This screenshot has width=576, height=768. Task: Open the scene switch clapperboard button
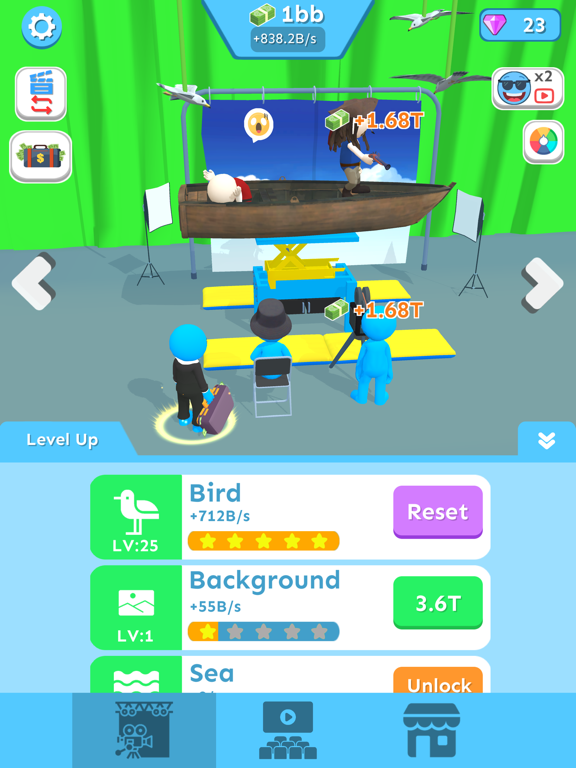point(41,94)
